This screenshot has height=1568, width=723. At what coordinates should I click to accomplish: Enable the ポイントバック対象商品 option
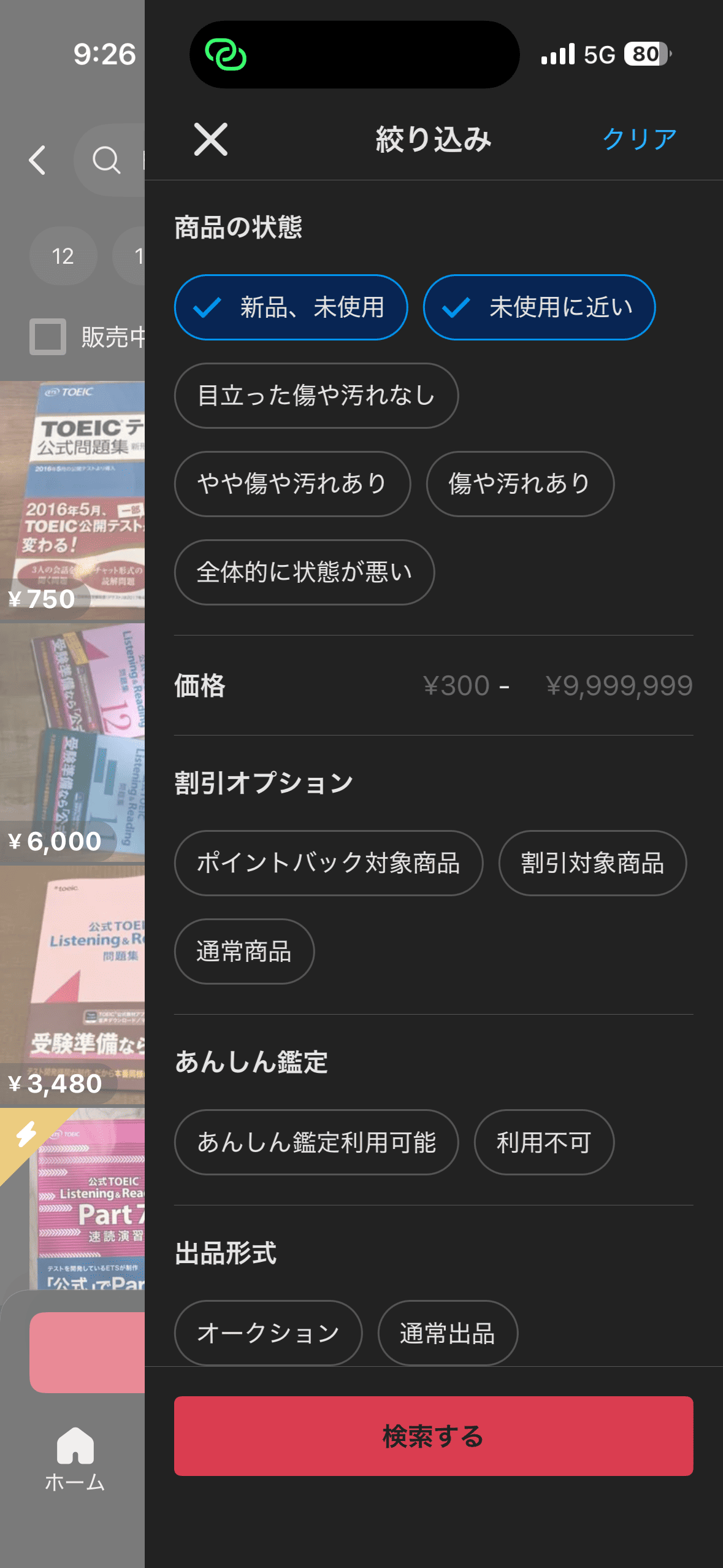tap(329, 863)
